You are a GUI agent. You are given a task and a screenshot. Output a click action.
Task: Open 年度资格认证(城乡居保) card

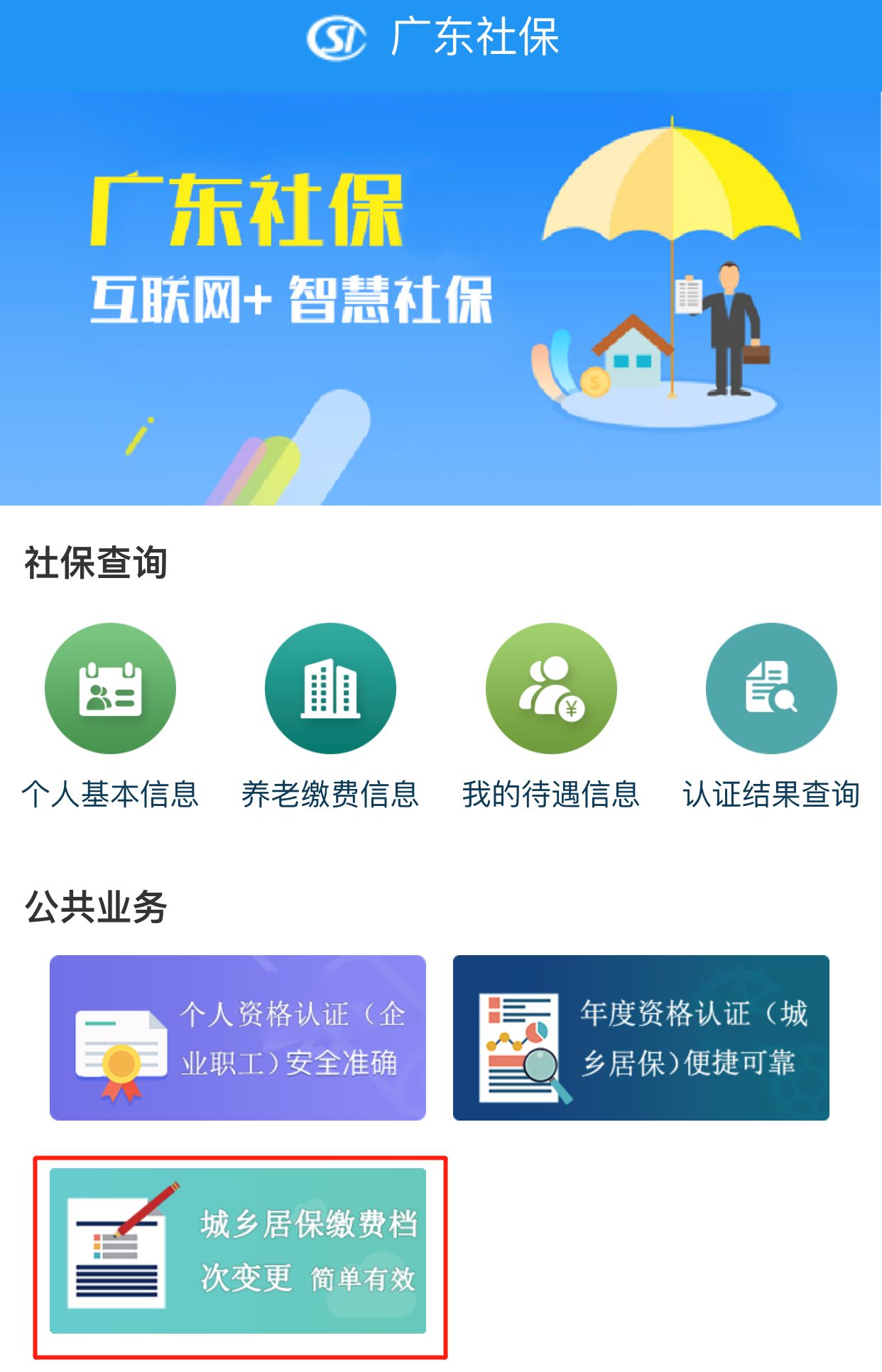[x=641, y=1038]
